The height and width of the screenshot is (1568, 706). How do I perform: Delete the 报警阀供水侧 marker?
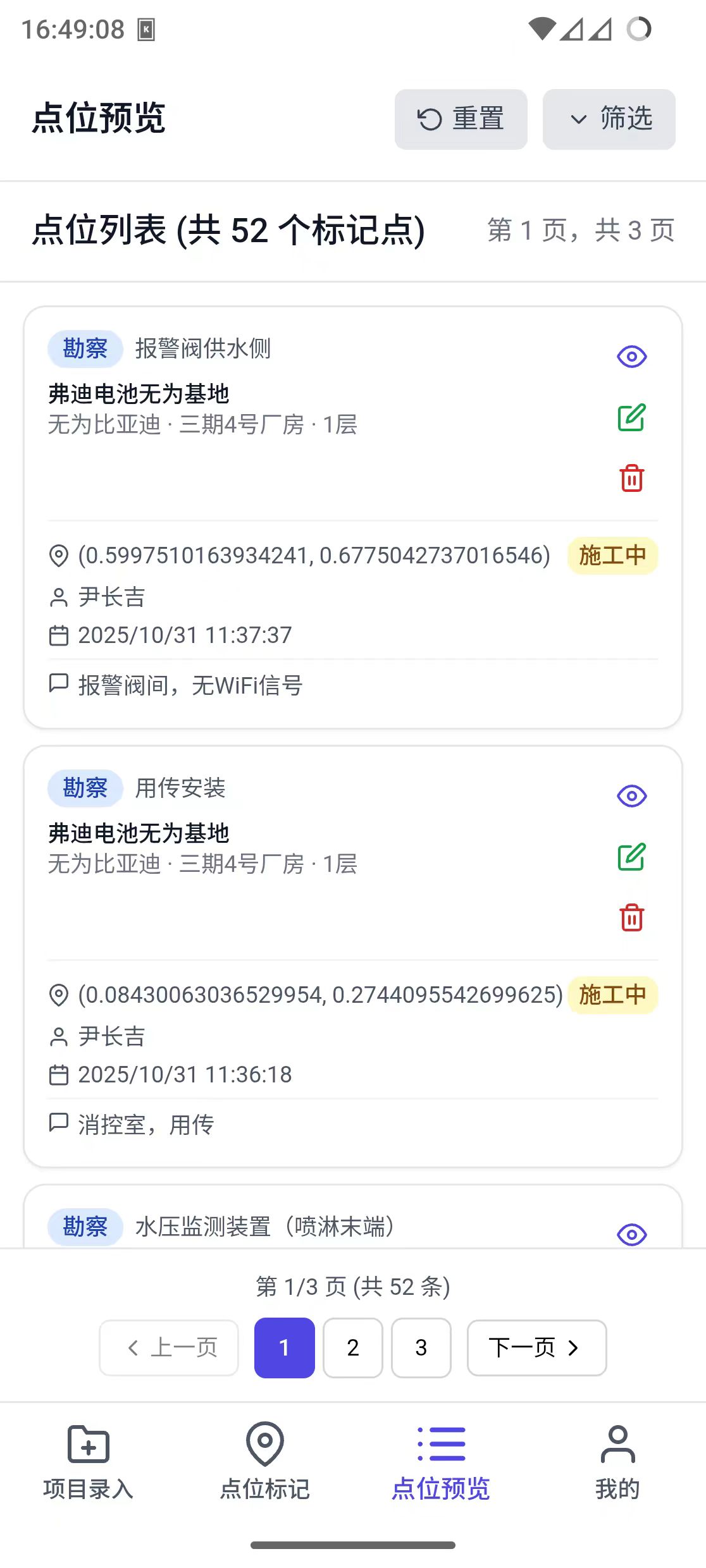[x=632, y=479]
